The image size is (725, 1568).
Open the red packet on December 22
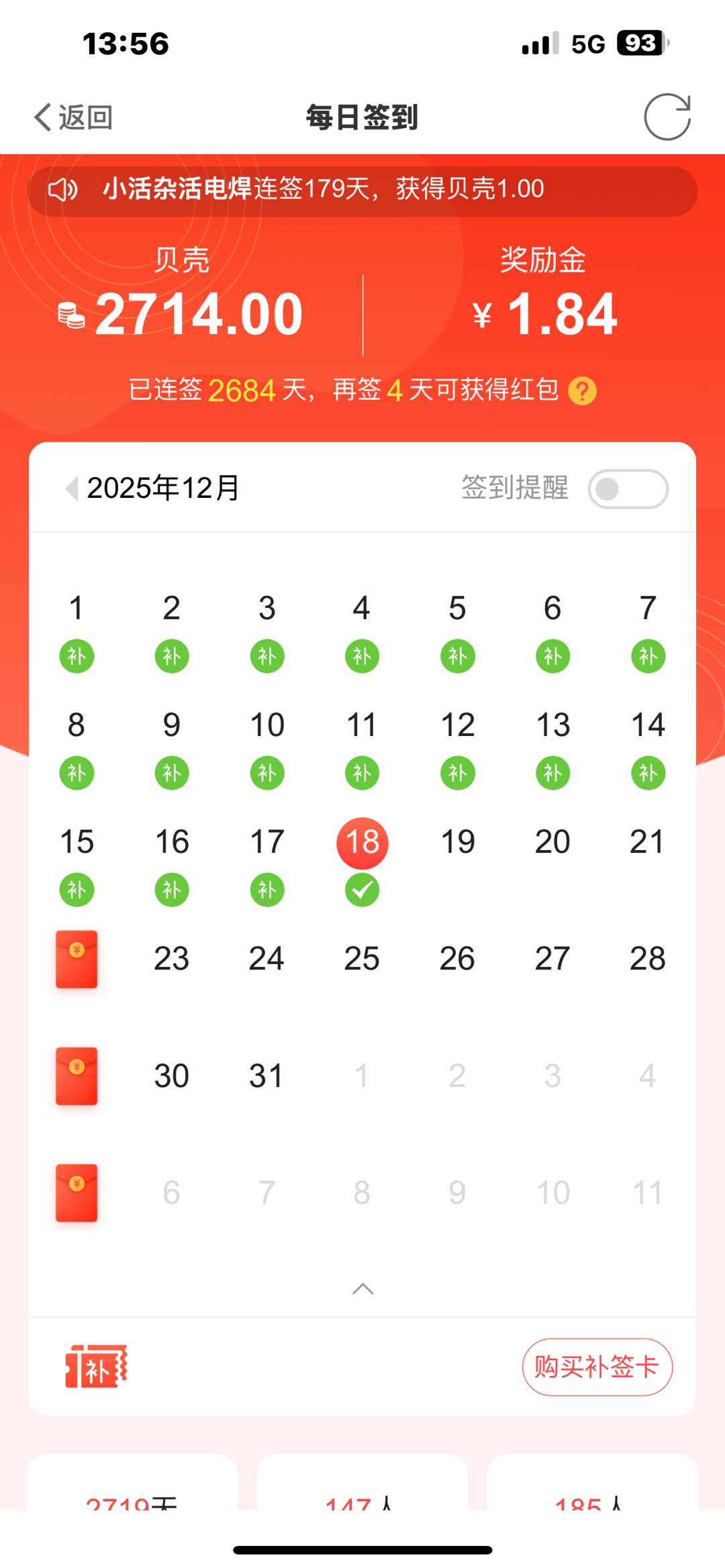click(77, 959)
